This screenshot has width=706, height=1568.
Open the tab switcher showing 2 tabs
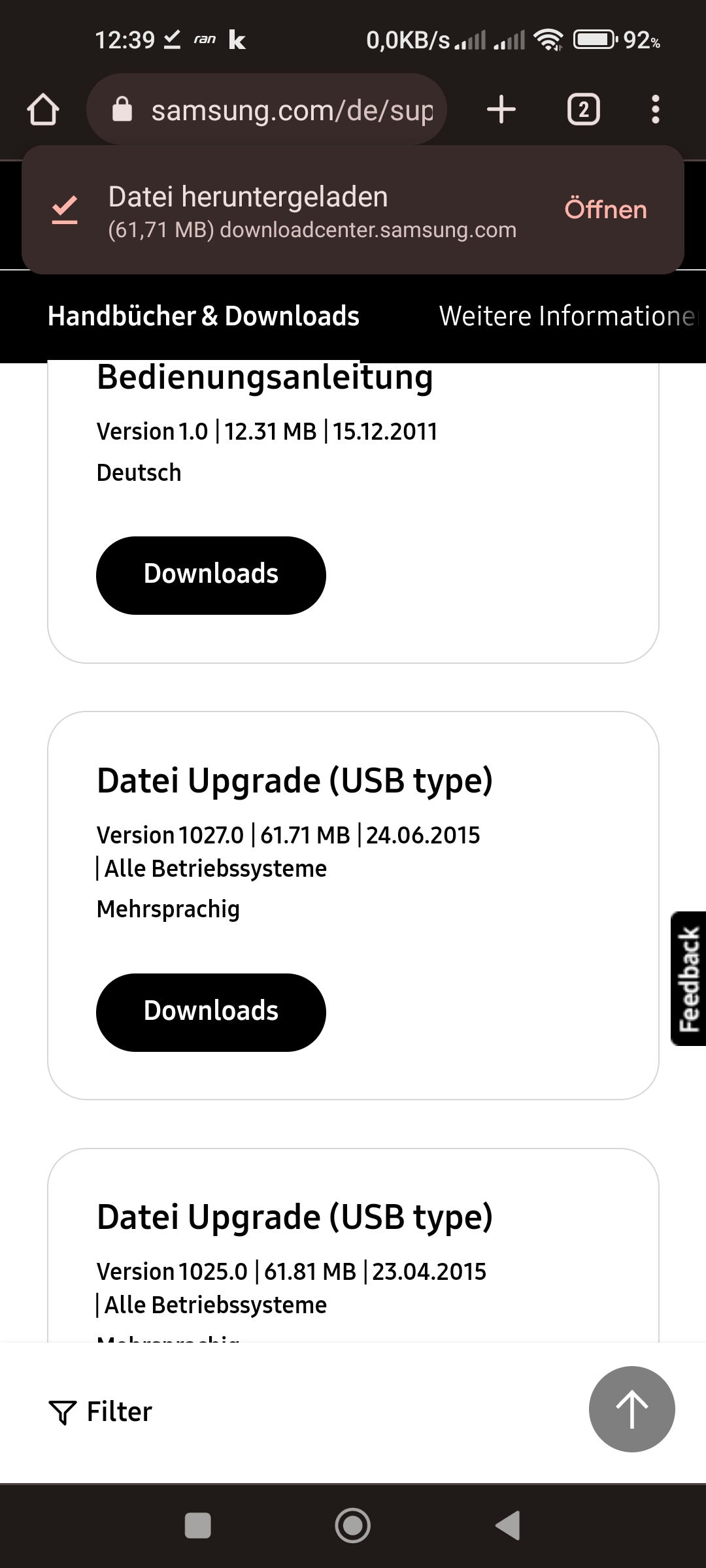click(583, 109)
